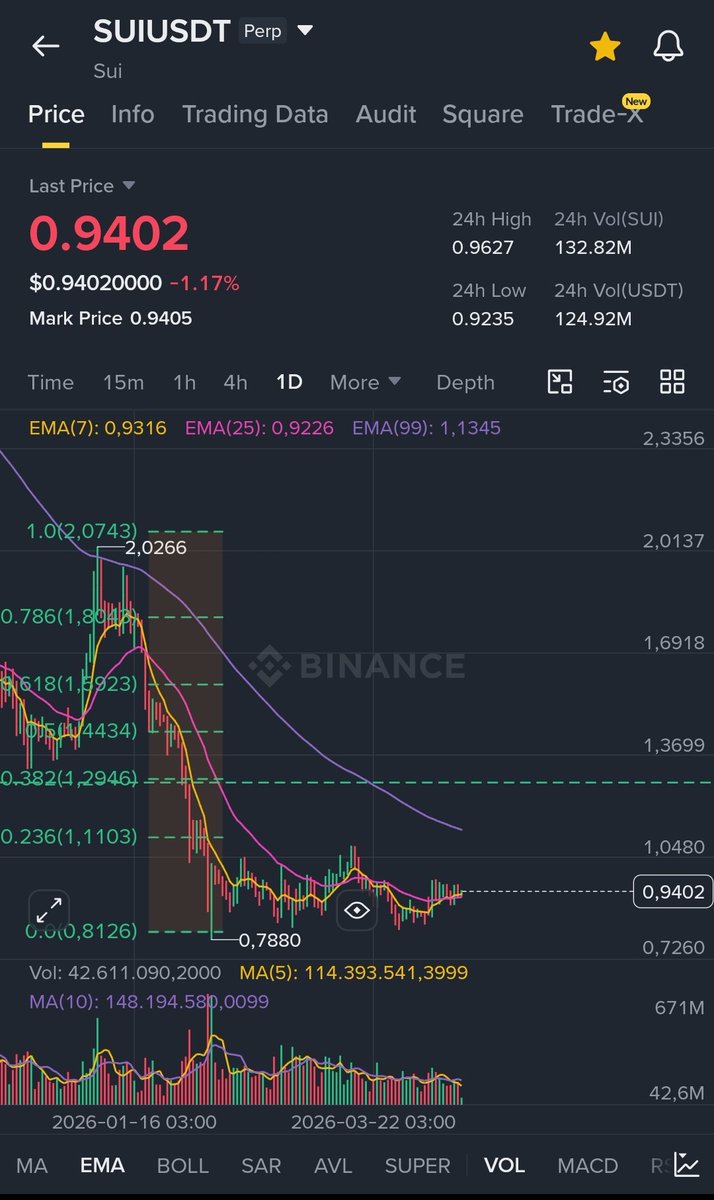714x1200 pixels.
Task: Expand the More intervals dropdown
Action: click(x=365, y=382)
